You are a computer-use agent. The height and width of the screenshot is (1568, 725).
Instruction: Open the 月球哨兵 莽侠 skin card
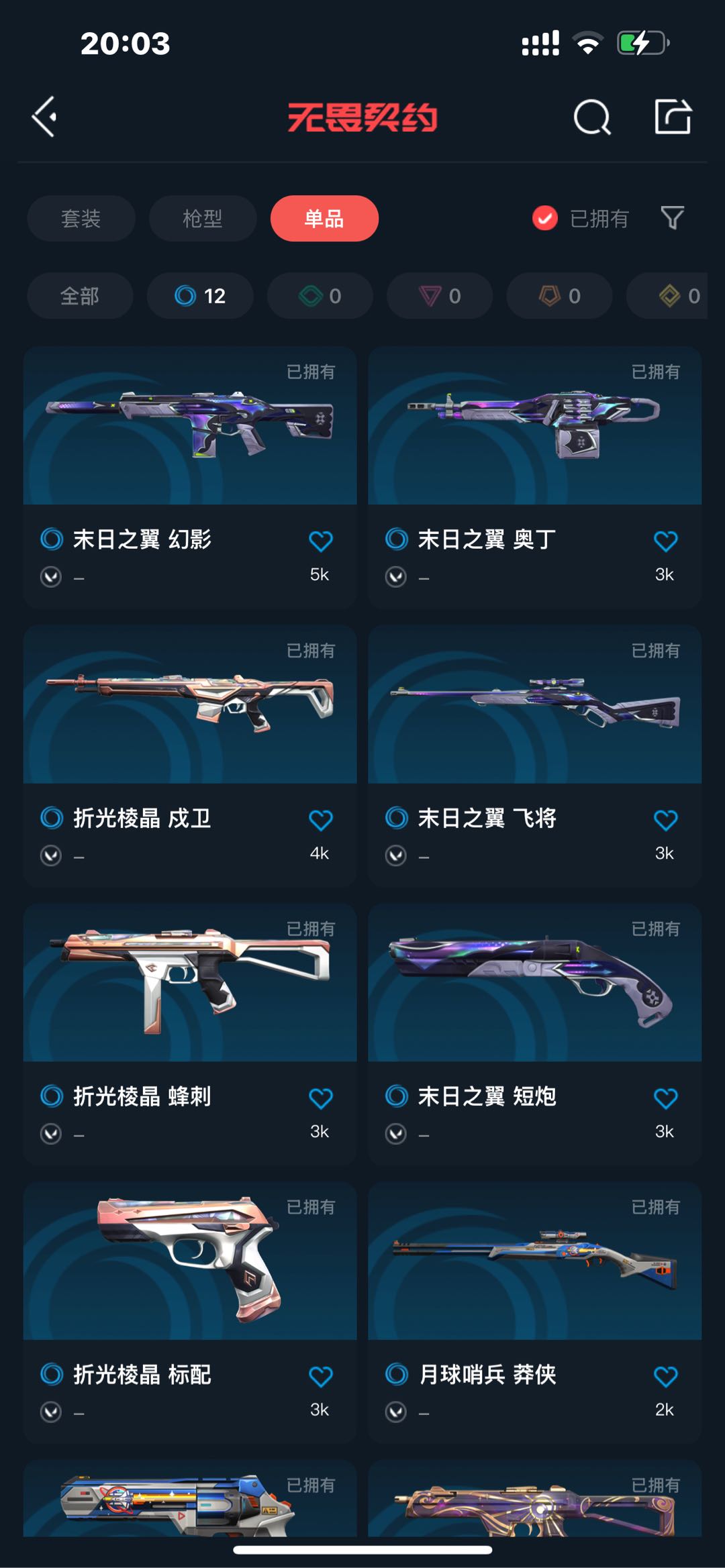point(535,1312)
